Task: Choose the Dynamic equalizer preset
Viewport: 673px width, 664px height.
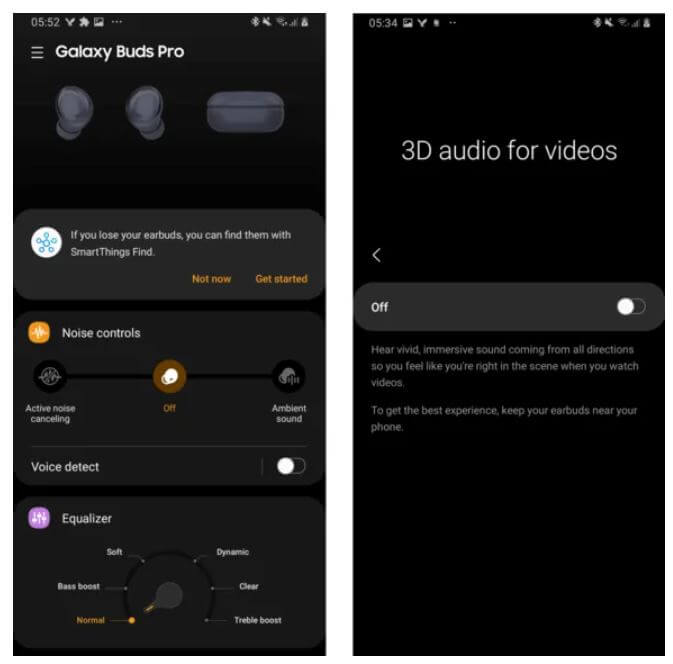Action: tap(231, 552)
